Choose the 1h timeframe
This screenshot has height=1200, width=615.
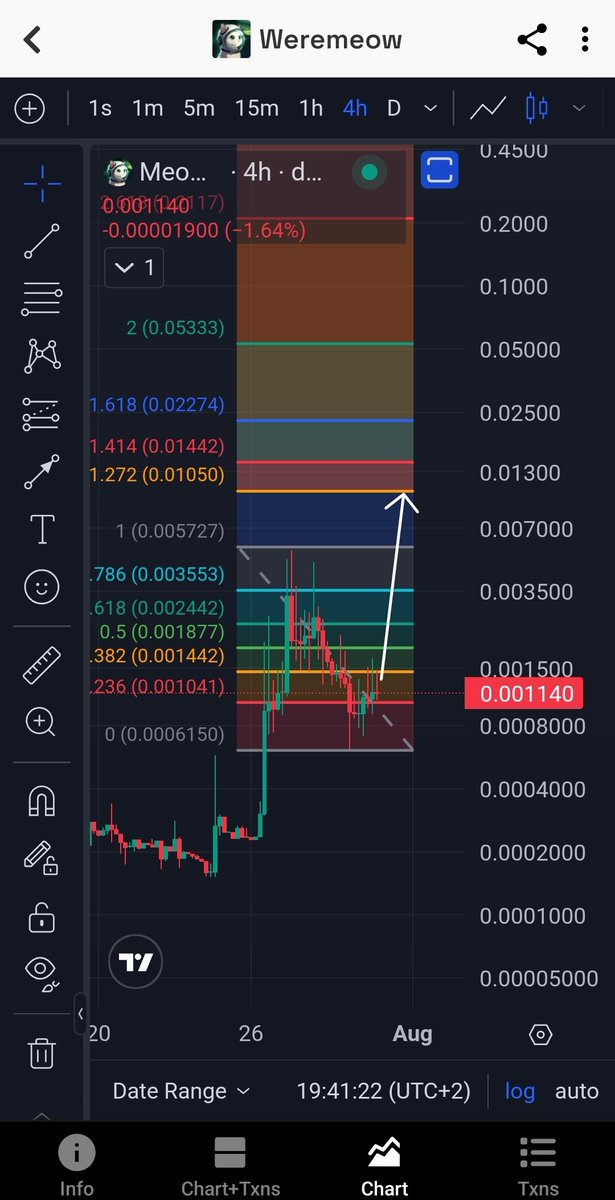click(x=312, y=108)
